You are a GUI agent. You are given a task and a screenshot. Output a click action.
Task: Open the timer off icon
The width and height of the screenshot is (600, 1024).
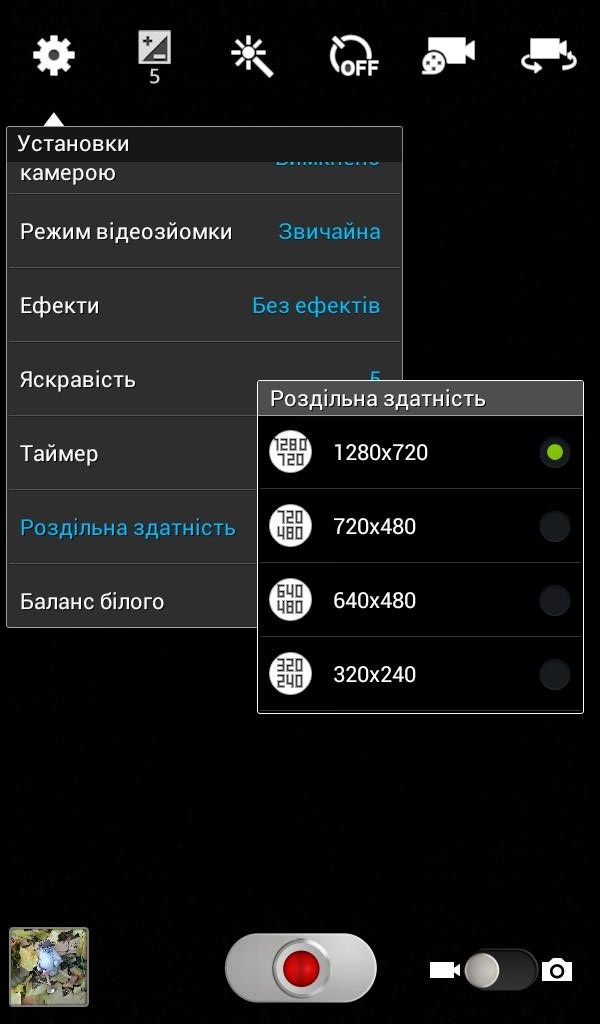click(x=353, y=56)
